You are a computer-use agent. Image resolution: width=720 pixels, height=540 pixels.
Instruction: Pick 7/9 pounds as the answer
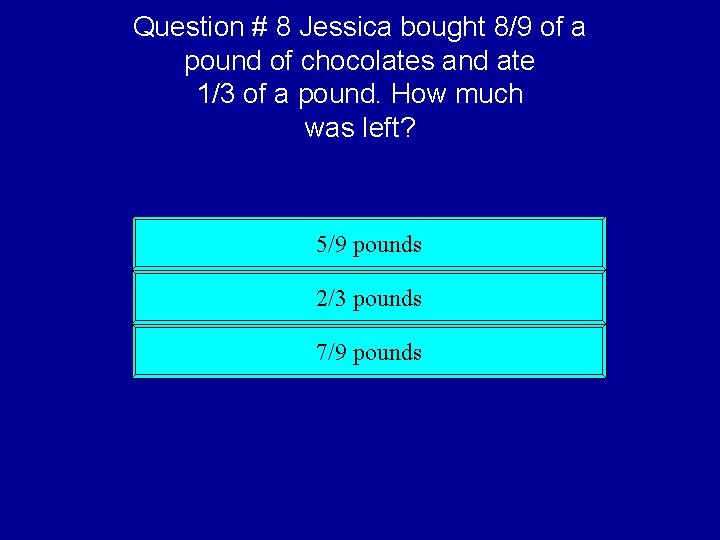369,352
